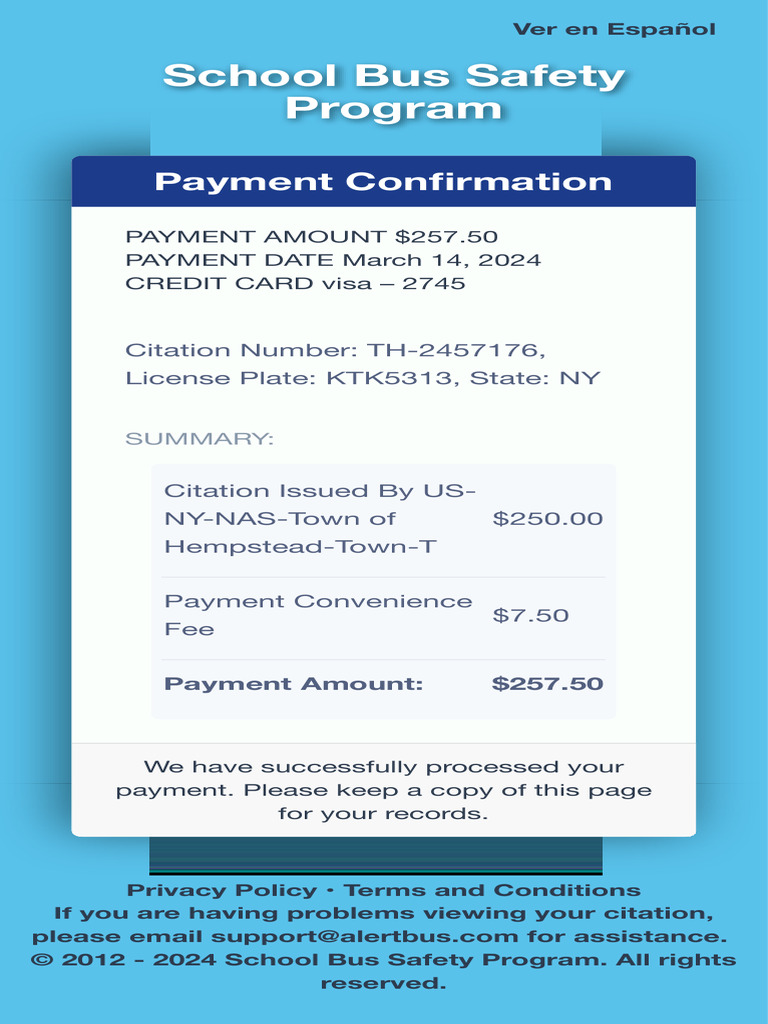The width and height of the screenshot is (768, 1024).
Task: Switch language via Ver en Español
Action: (x=614, y=29)
